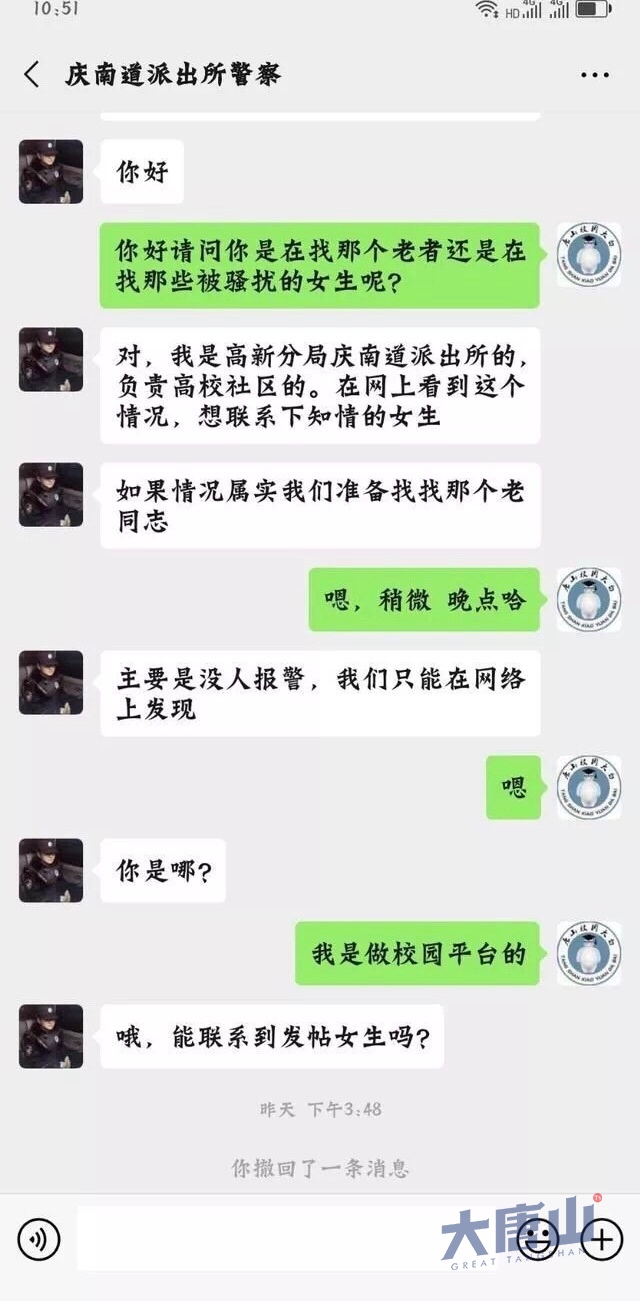Open the plus attachments panel
Image resolution: width=640 pixels, height=1301 pixels.
click(x=602, y=1240)
